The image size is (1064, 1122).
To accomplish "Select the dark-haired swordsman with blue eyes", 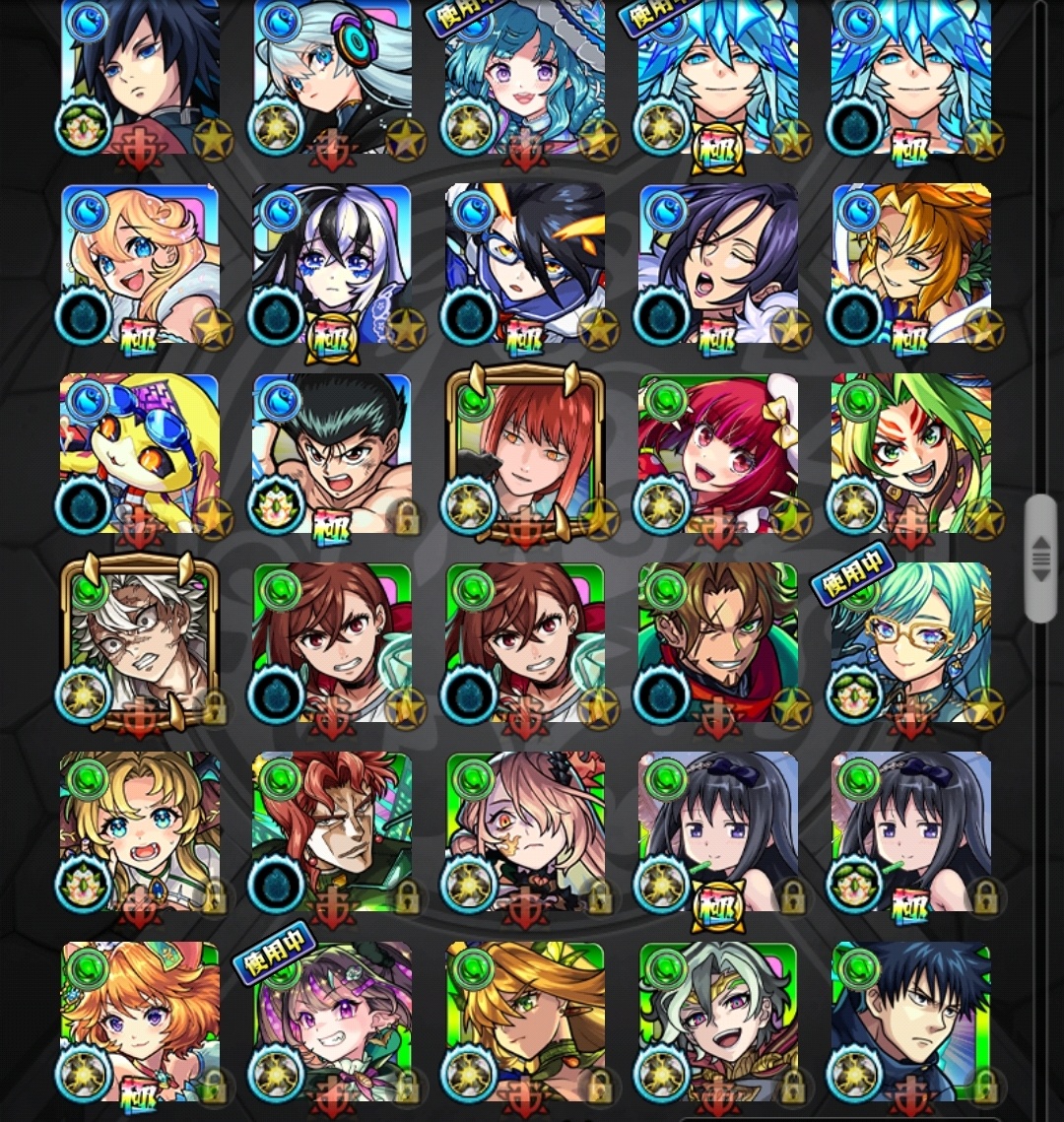I will [140, 74].
